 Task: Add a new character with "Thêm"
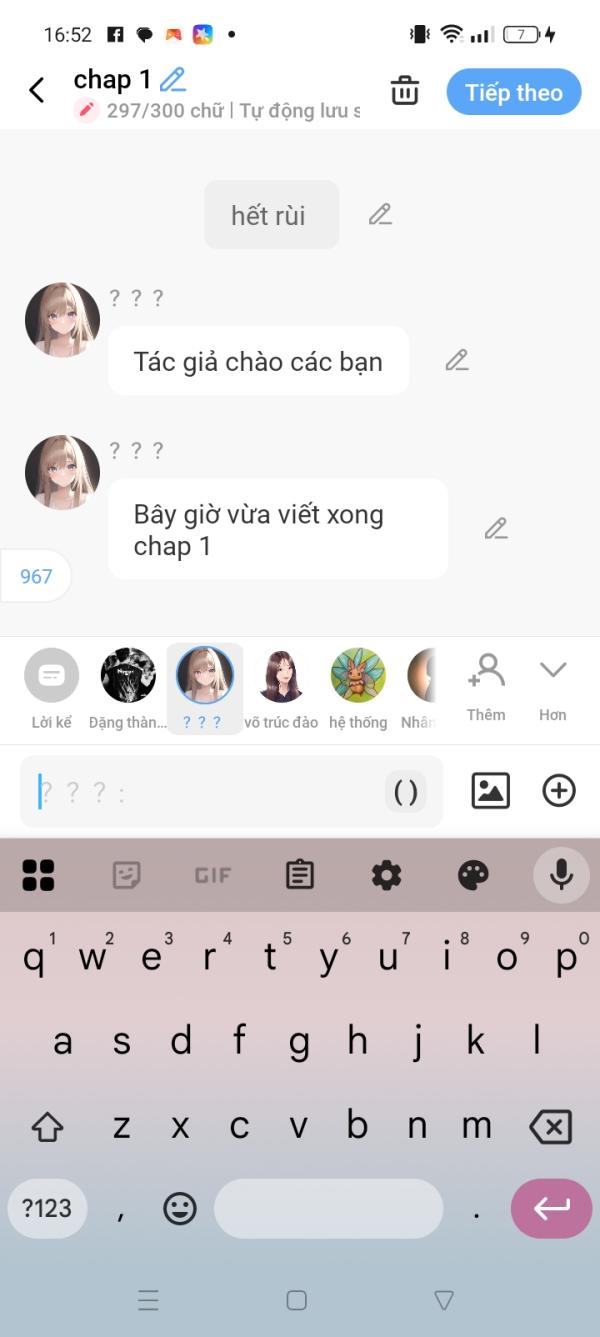pyautogui.click(x=486, y=686)
